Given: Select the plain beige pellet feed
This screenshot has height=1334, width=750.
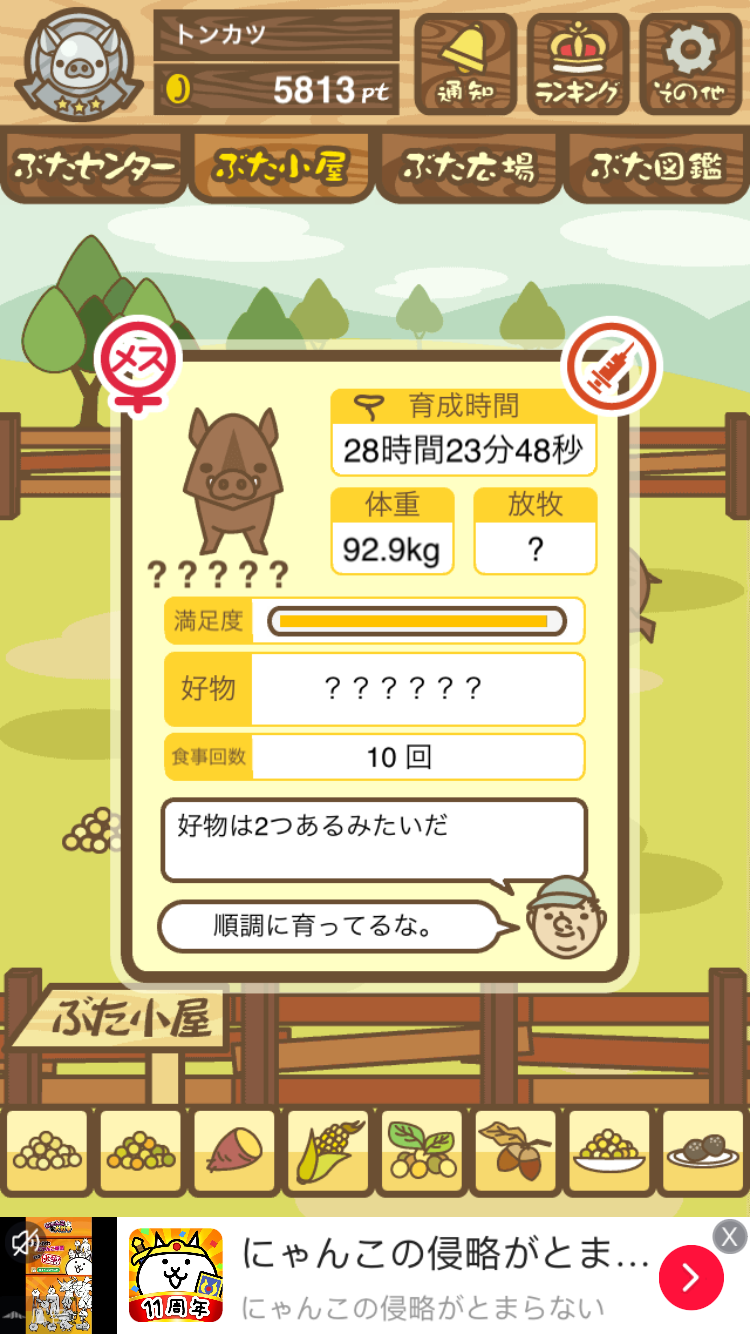Looking at the screenshot, I should coord(47,1152).
